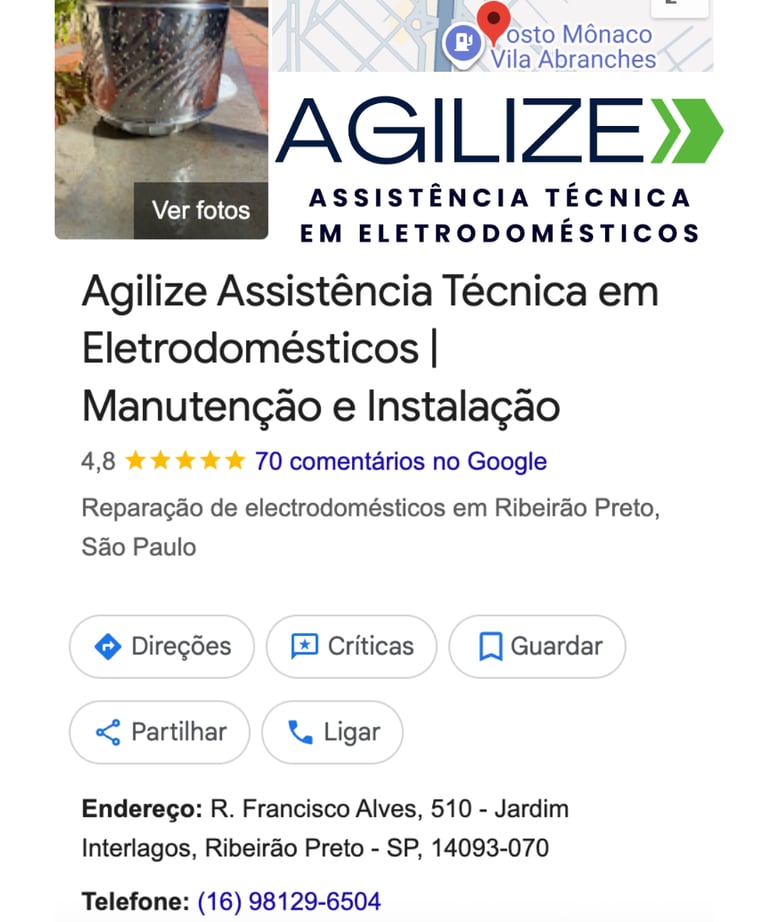Screen dimensions: 768x922
Task: Tap the phone number (16) 98129-6504
Action: point(289,901)
